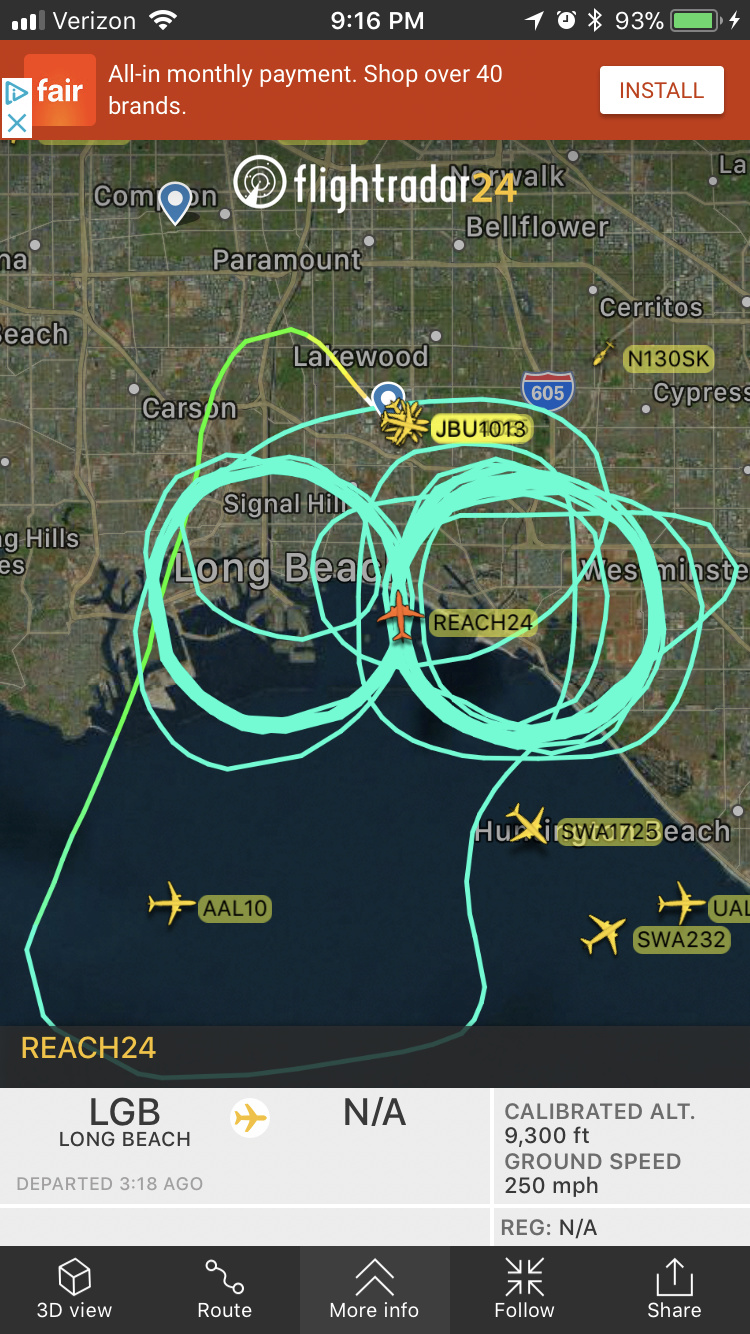
Task: Select the JBU1013 aircraft on map
Action: click(404, 424)
